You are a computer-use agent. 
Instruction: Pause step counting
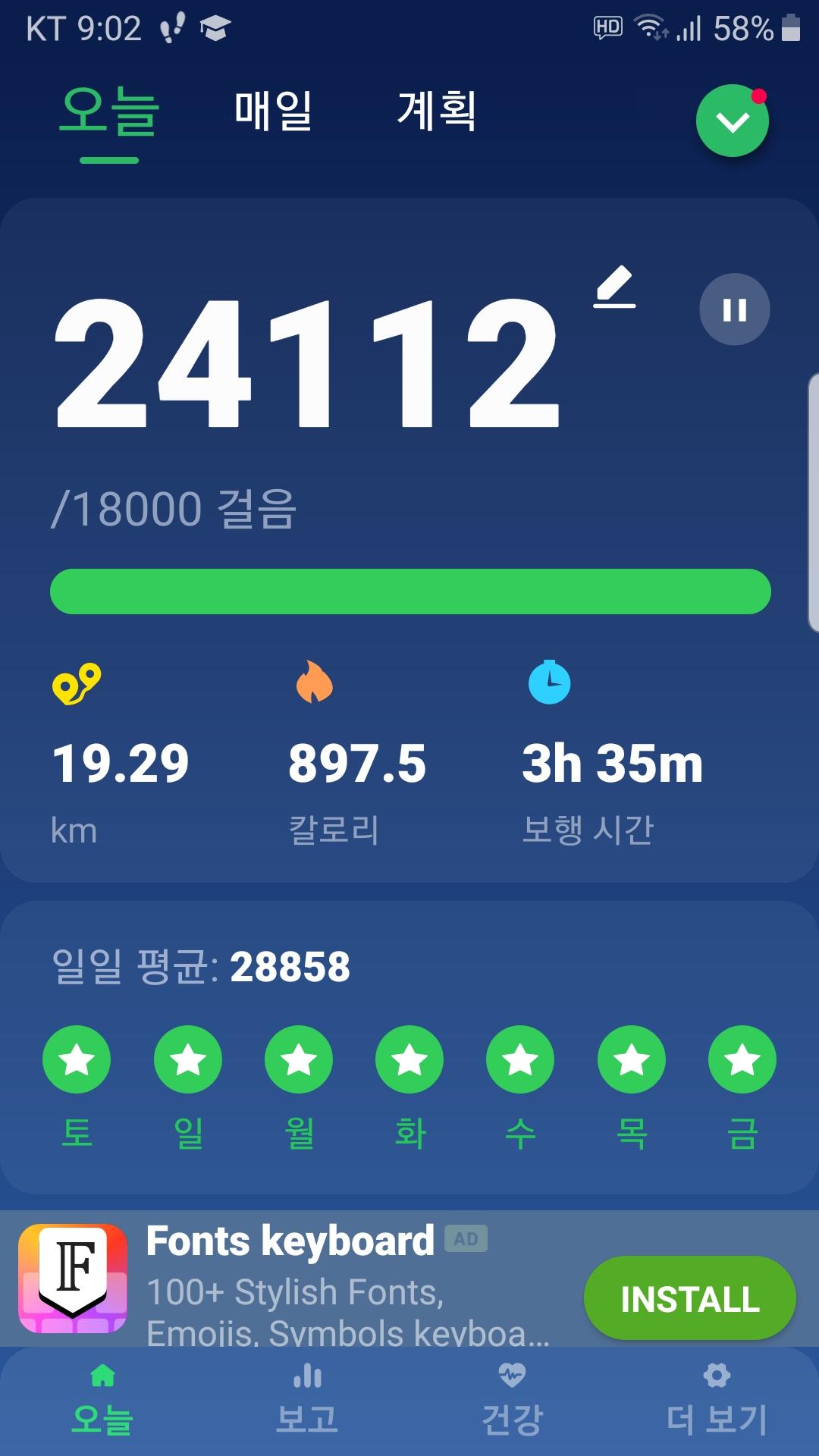734,309
